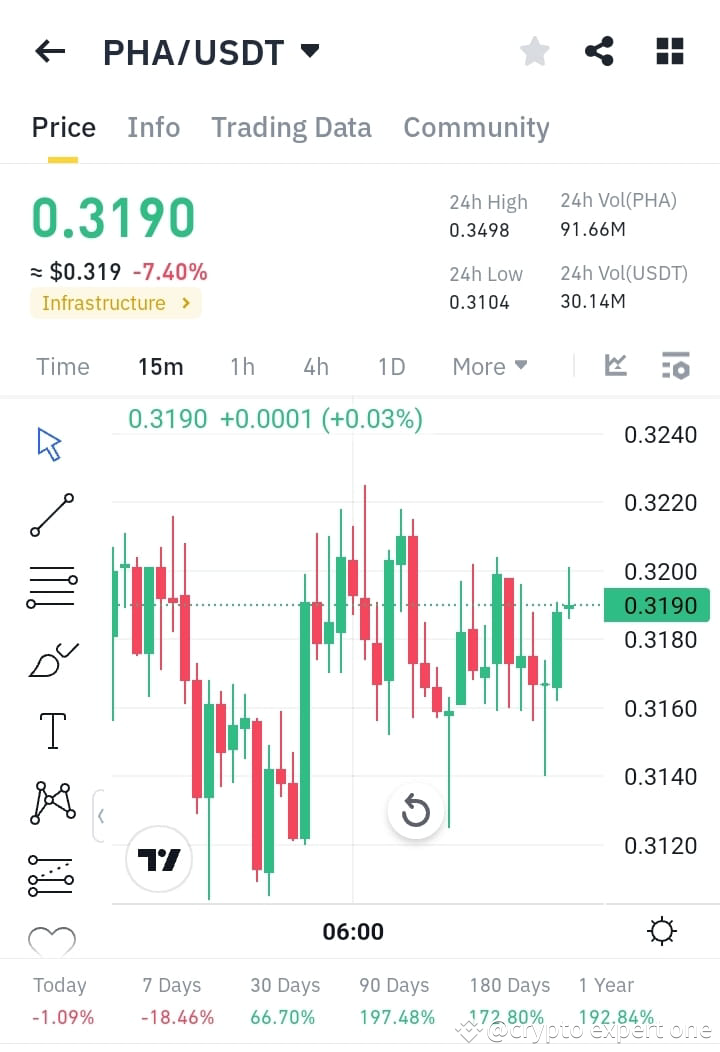Select the 1D timeframe

click(391, 366)
